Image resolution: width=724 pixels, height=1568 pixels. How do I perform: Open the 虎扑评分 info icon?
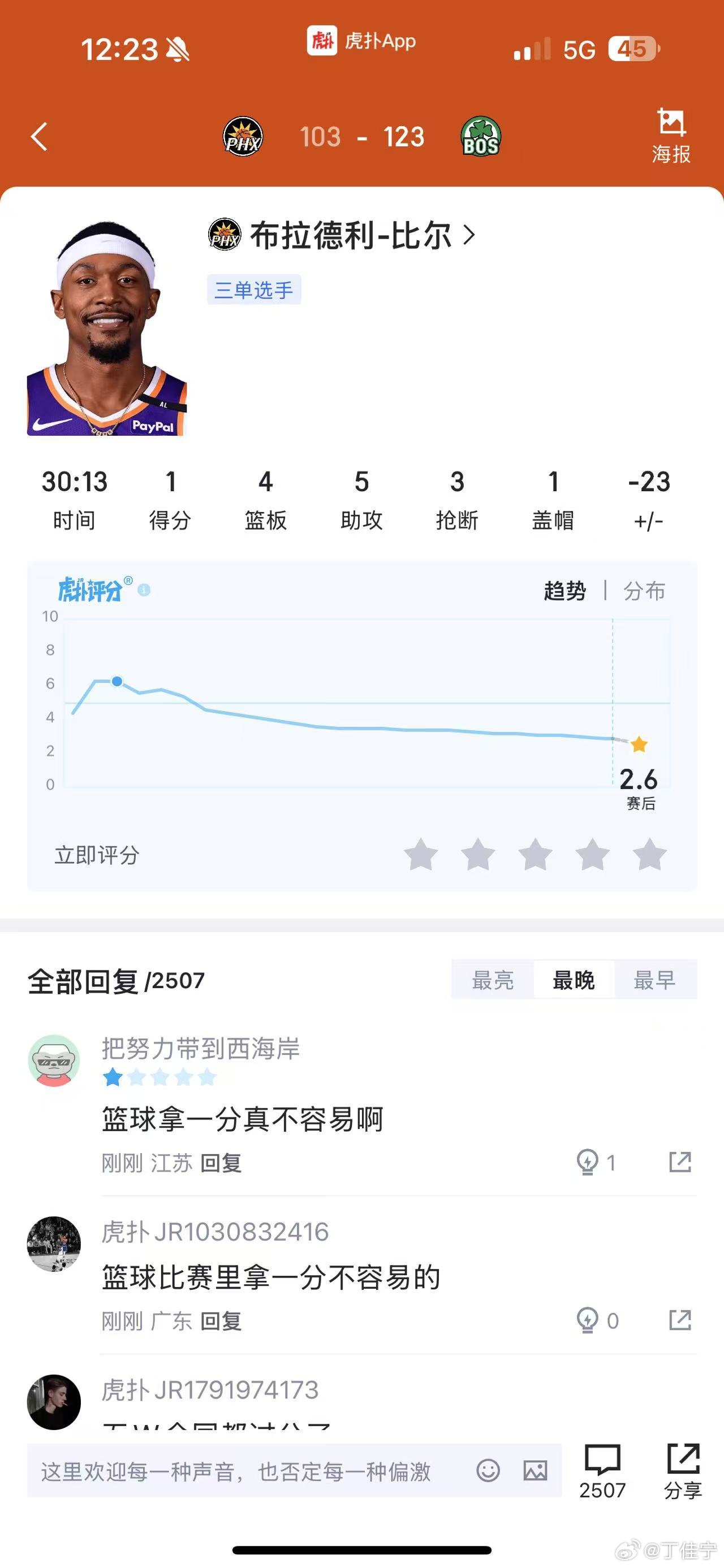point(144,590)
